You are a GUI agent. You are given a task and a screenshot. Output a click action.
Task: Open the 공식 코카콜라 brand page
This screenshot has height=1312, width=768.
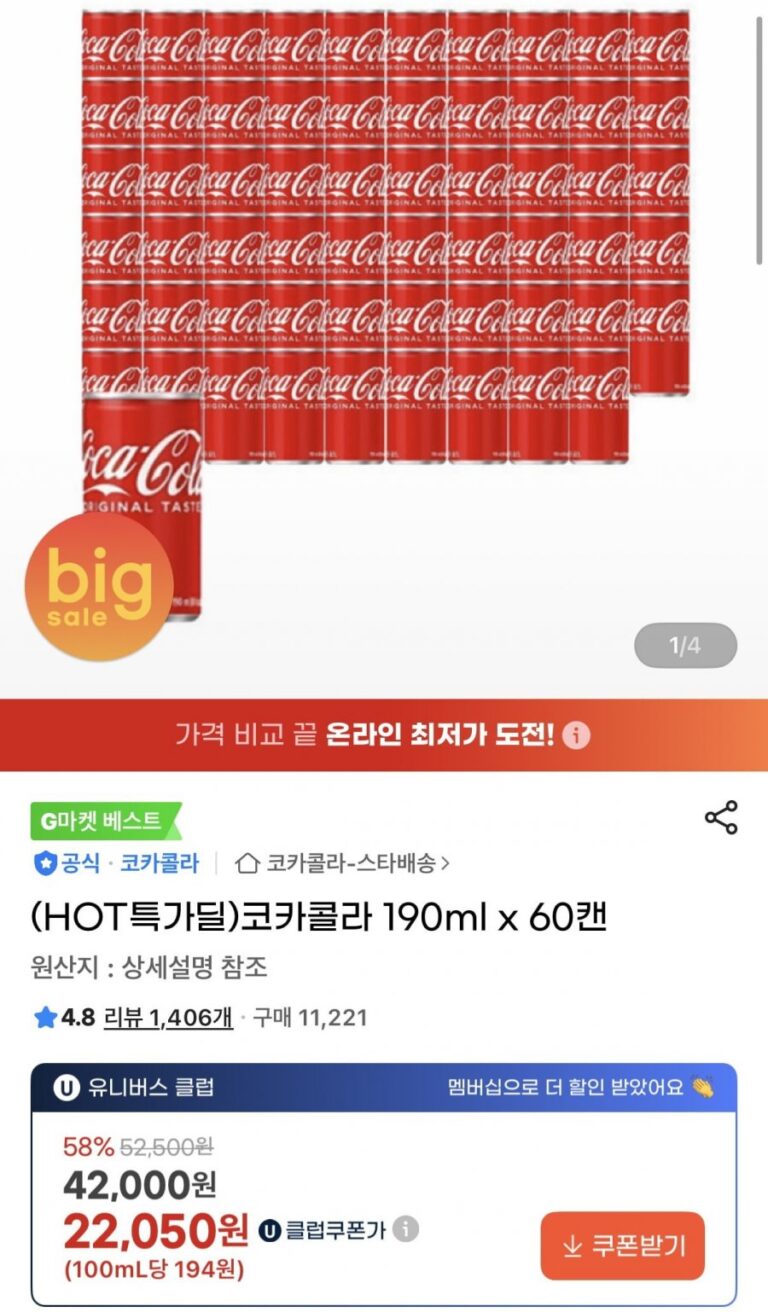coord(118,862)
